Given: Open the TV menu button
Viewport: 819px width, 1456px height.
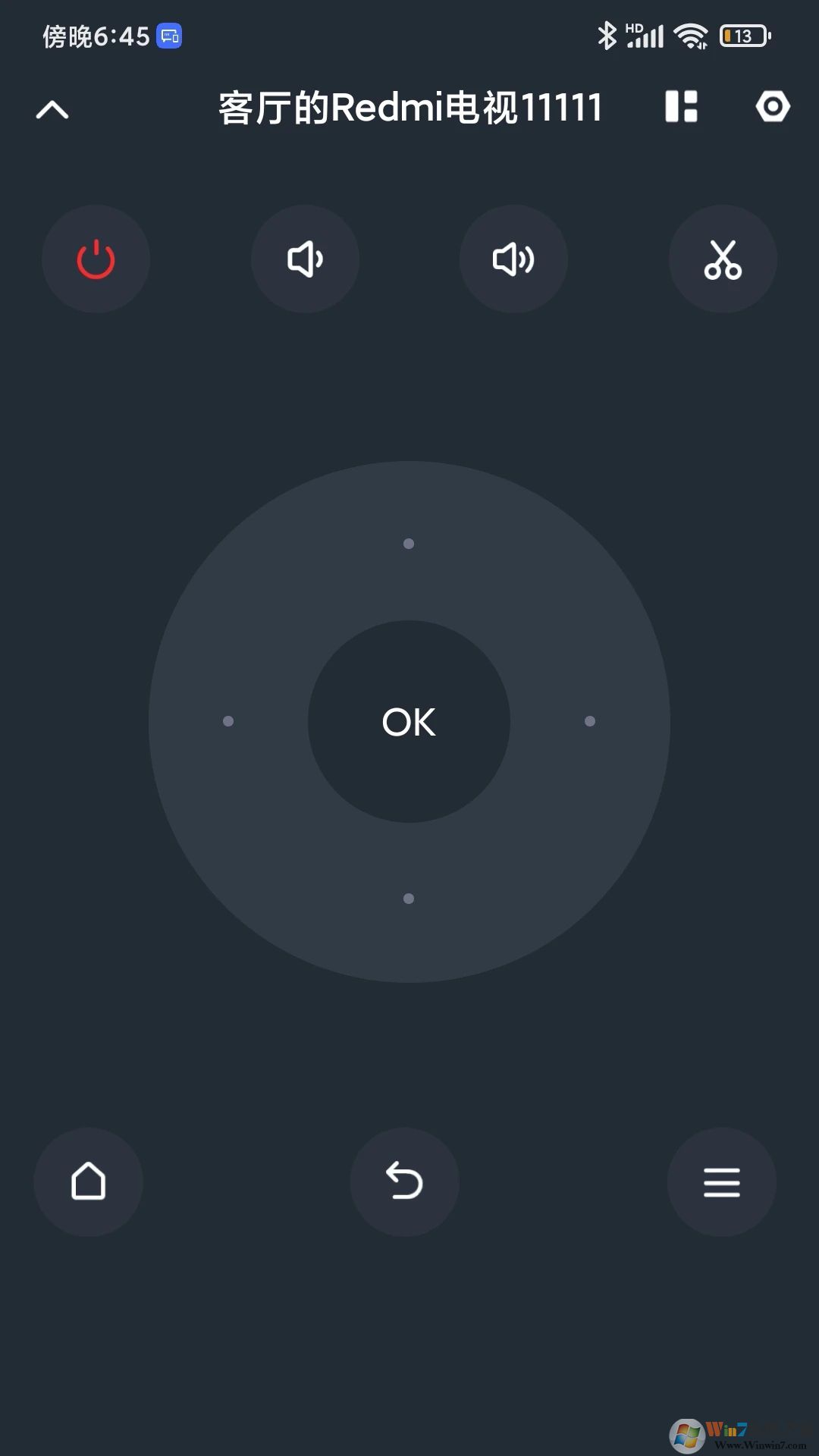Looking at the screenshot, I should (721, 1181).
